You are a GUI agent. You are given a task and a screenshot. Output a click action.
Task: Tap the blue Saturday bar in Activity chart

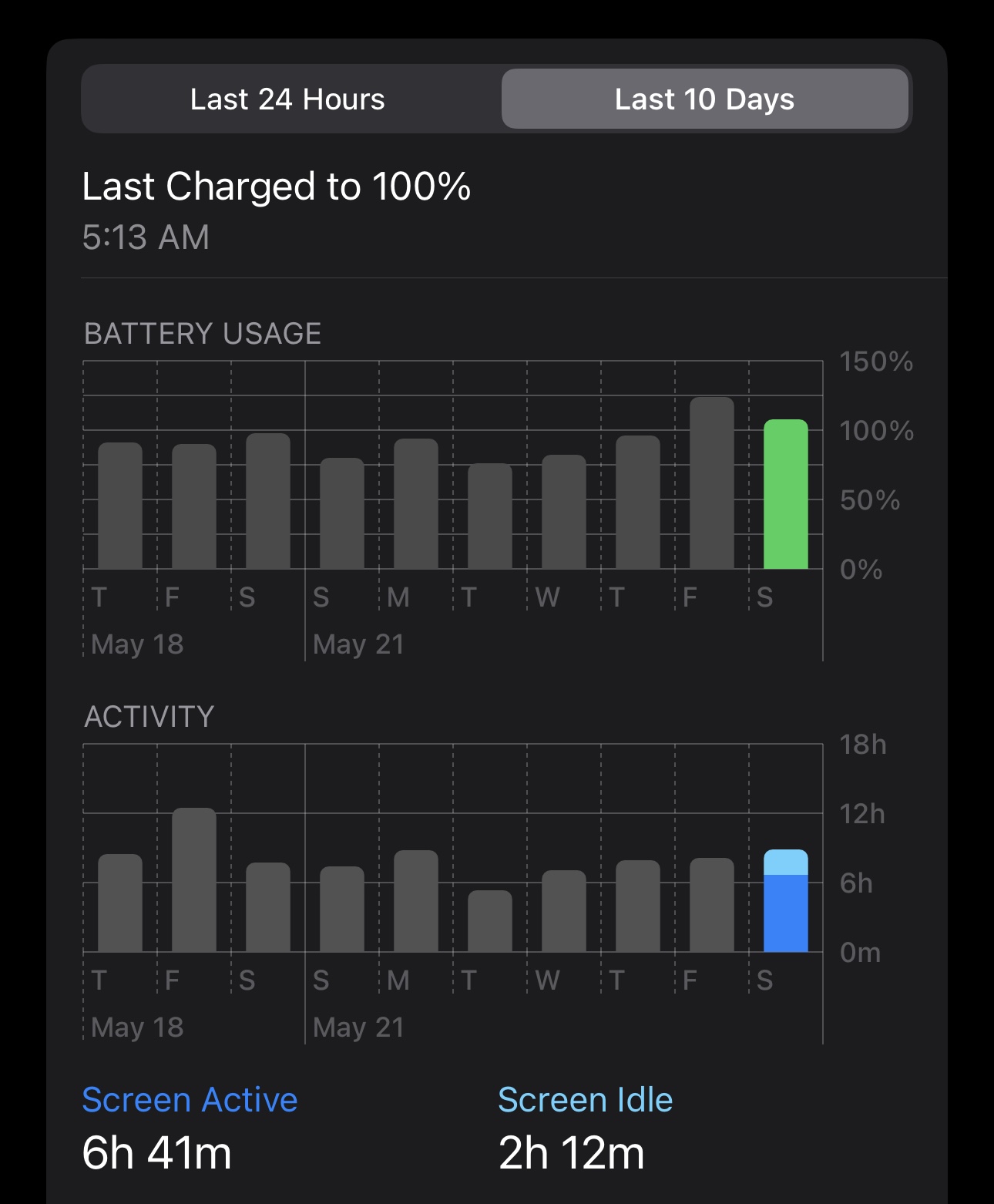coord(785,902)
